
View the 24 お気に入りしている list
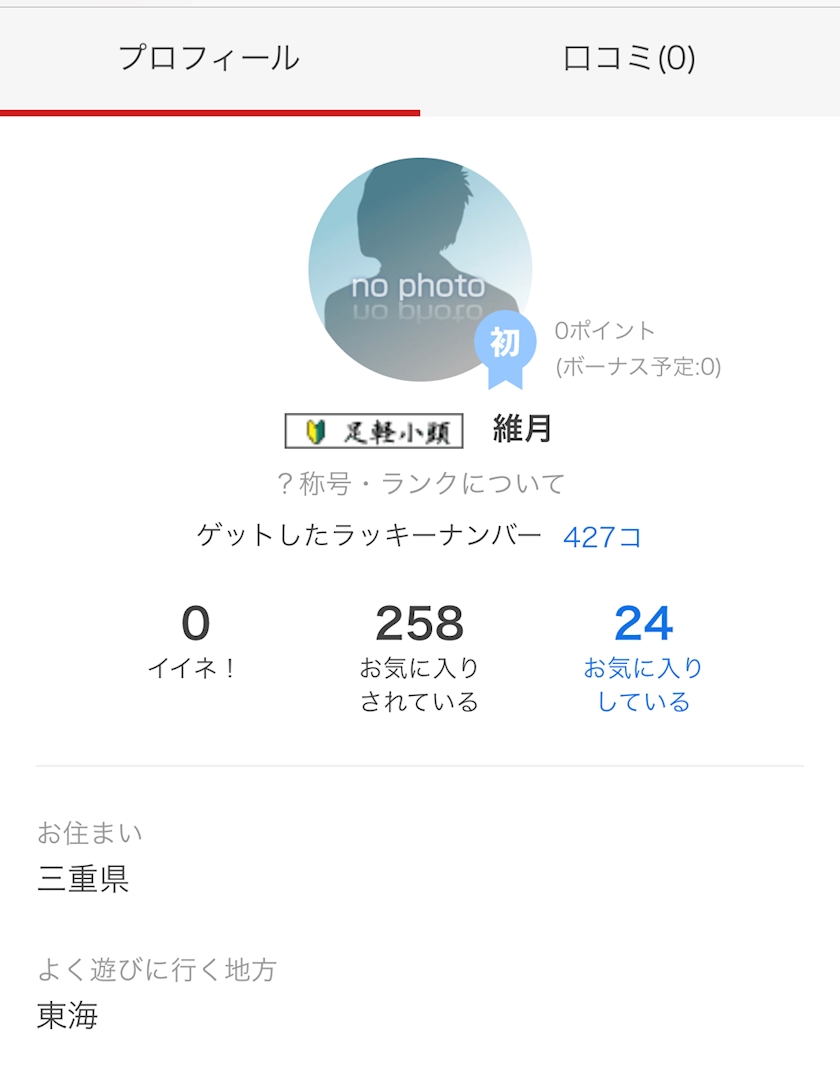click(643, 658)
